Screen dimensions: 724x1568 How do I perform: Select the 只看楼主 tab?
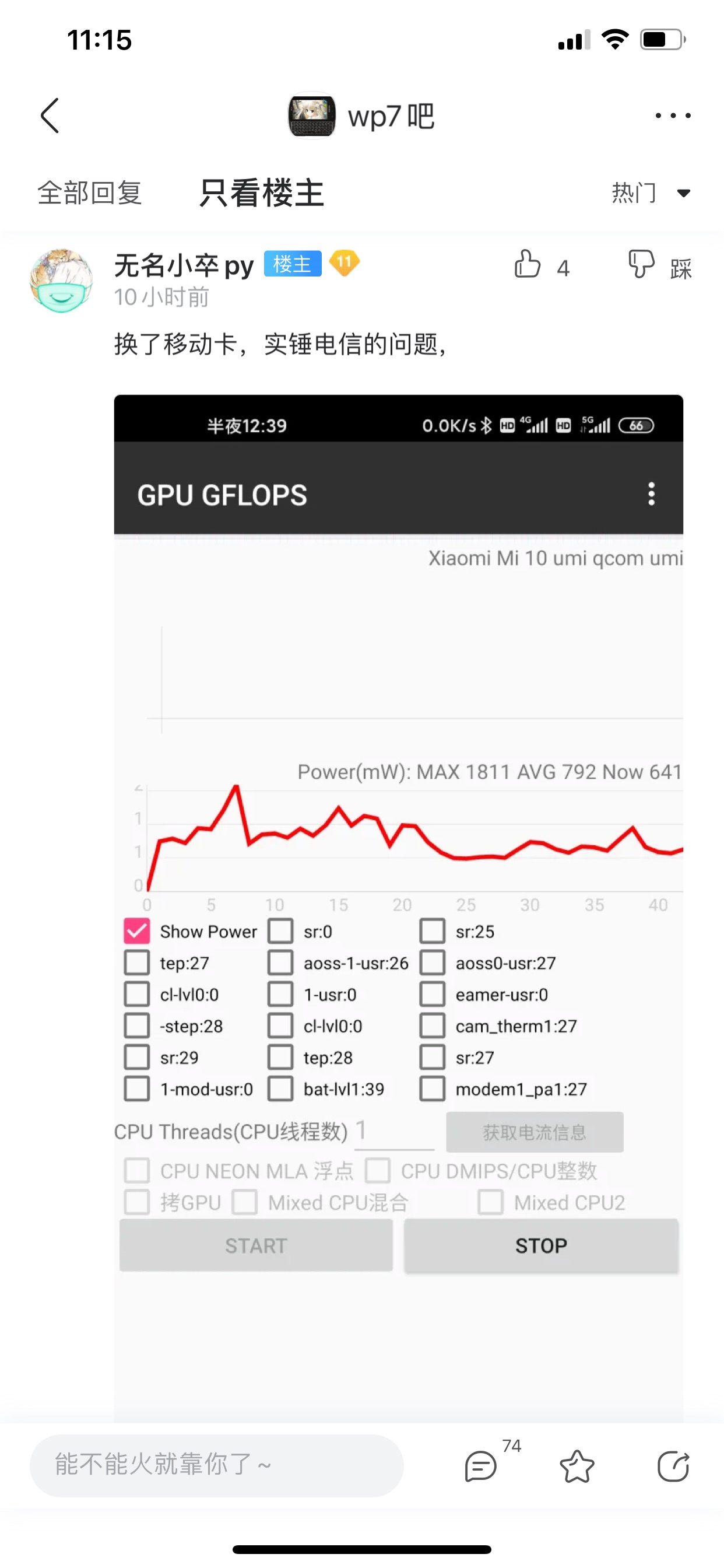click(262, 193)
